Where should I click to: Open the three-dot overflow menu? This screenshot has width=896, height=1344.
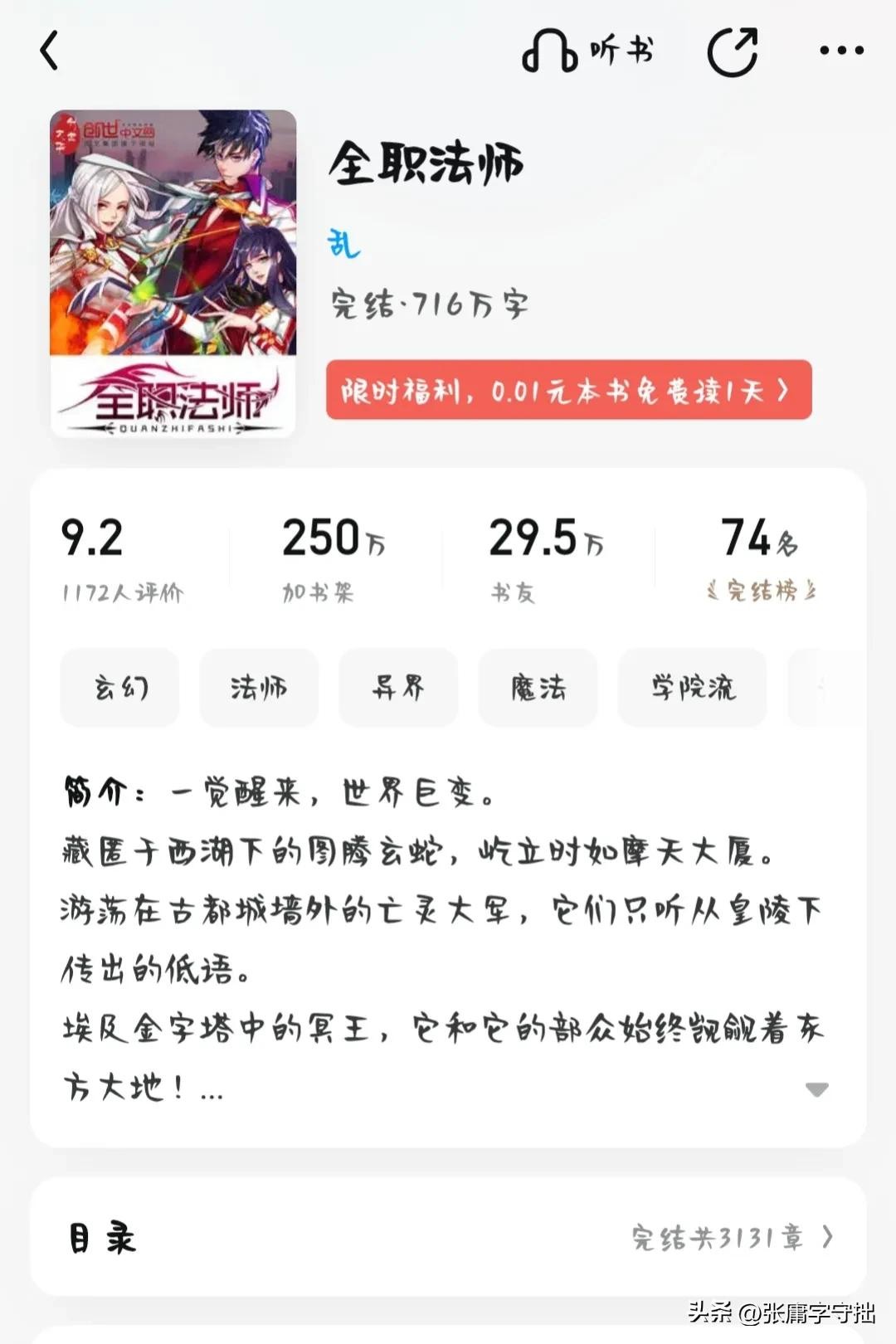[x=841, y=51]
